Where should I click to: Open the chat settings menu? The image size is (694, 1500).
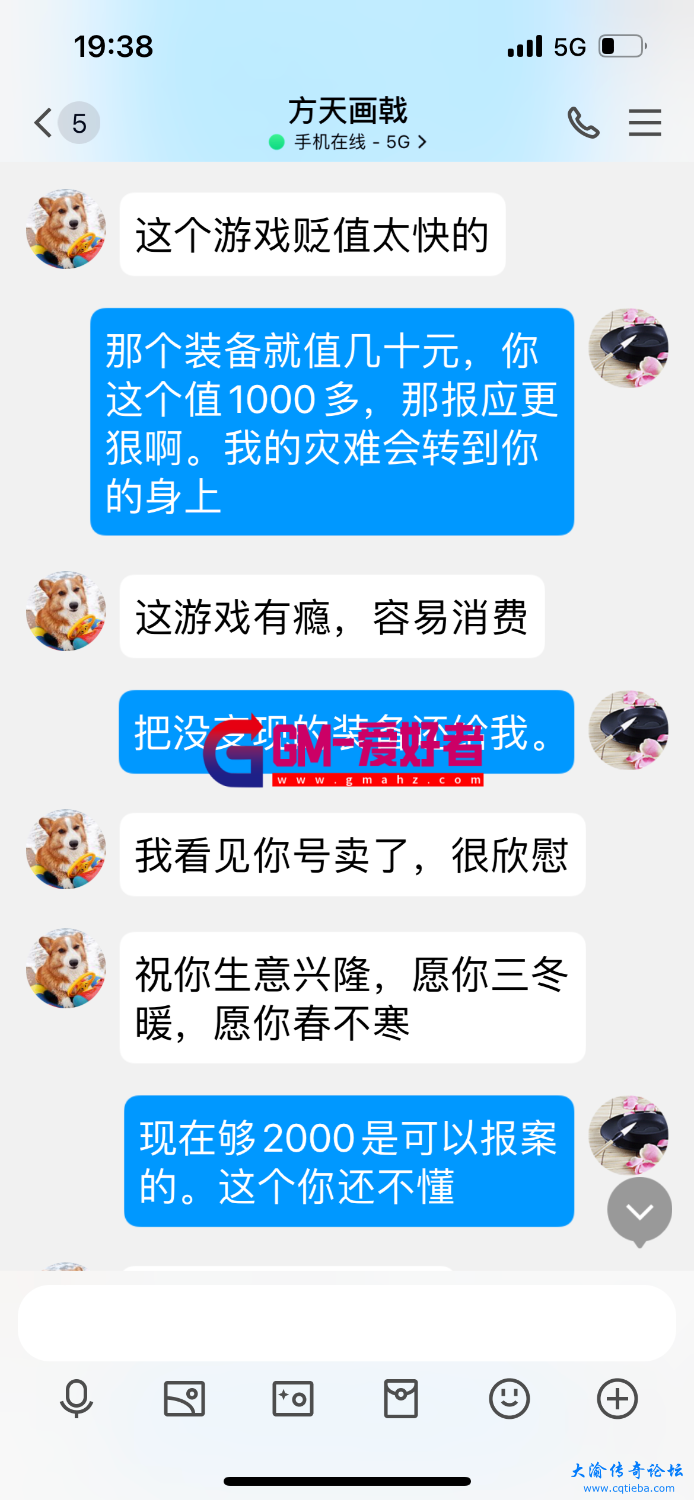click(645, 123)
